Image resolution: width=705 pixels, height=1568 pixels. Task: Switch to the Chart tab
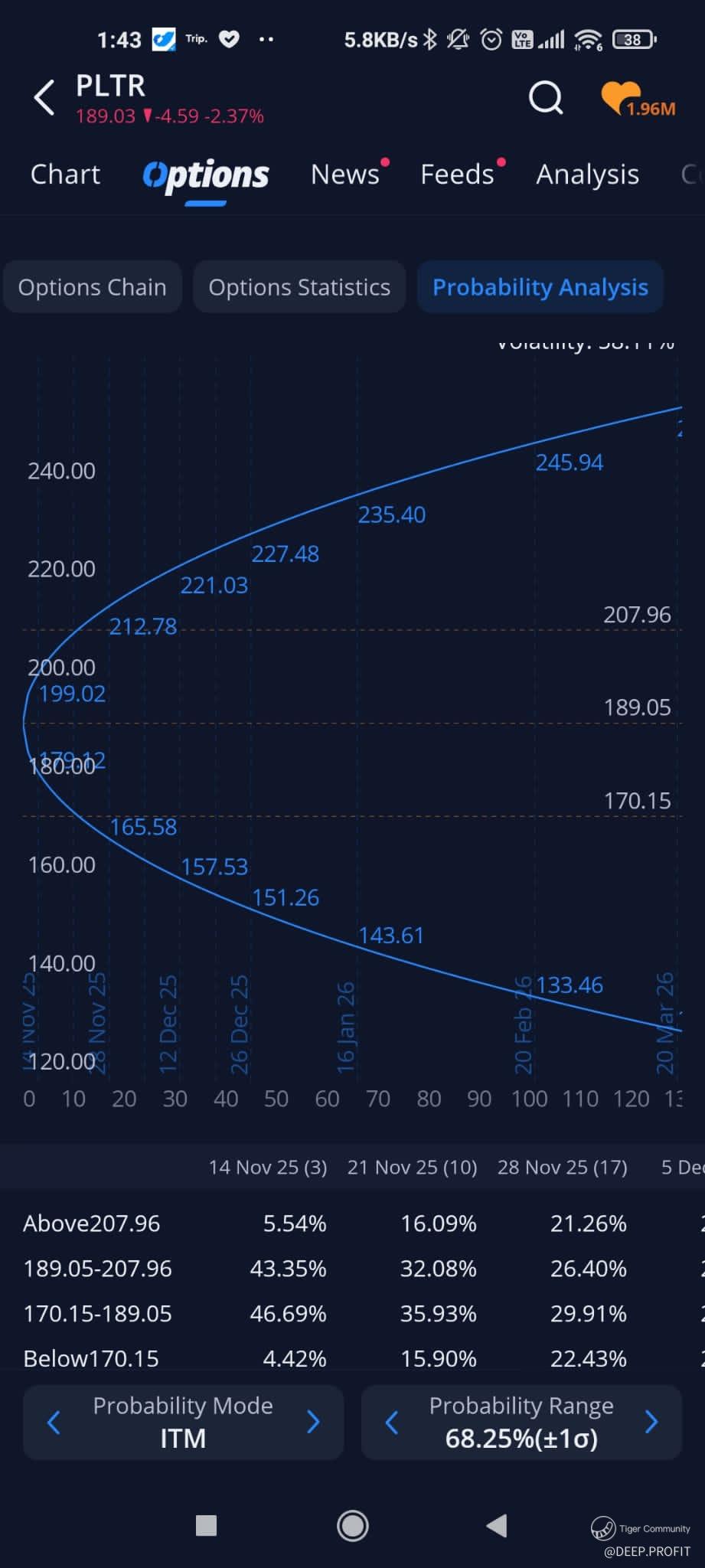tap(65, 175)
